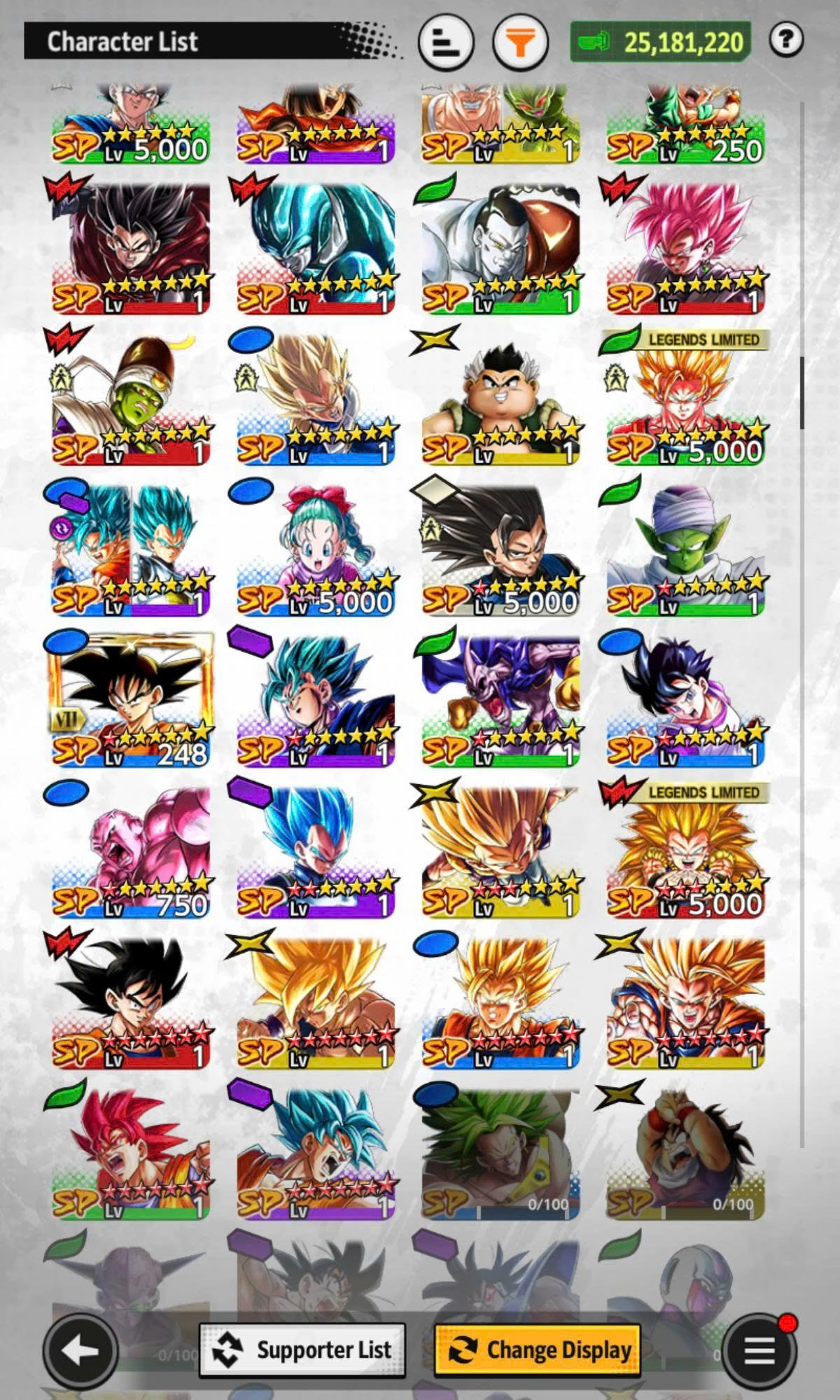Open the locked Broly card 0/100
Viewport: 840px width, 1400px height.
click(x=500, y=1151)
